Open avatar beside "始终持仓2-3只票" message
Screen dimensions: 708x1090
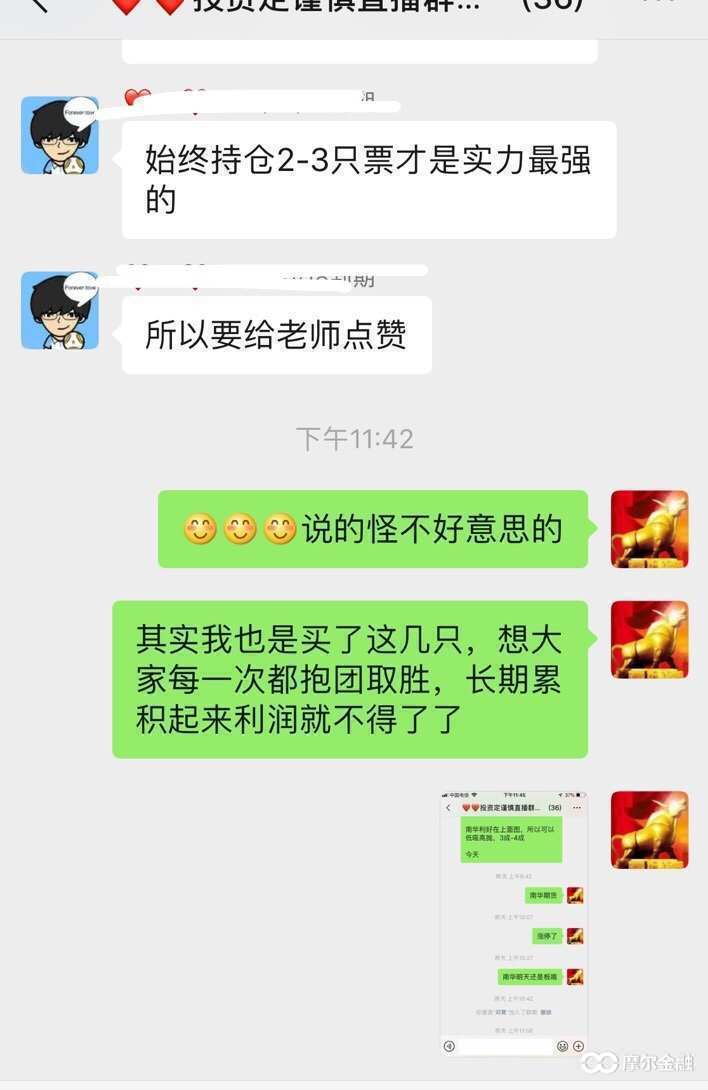[60, 136]
